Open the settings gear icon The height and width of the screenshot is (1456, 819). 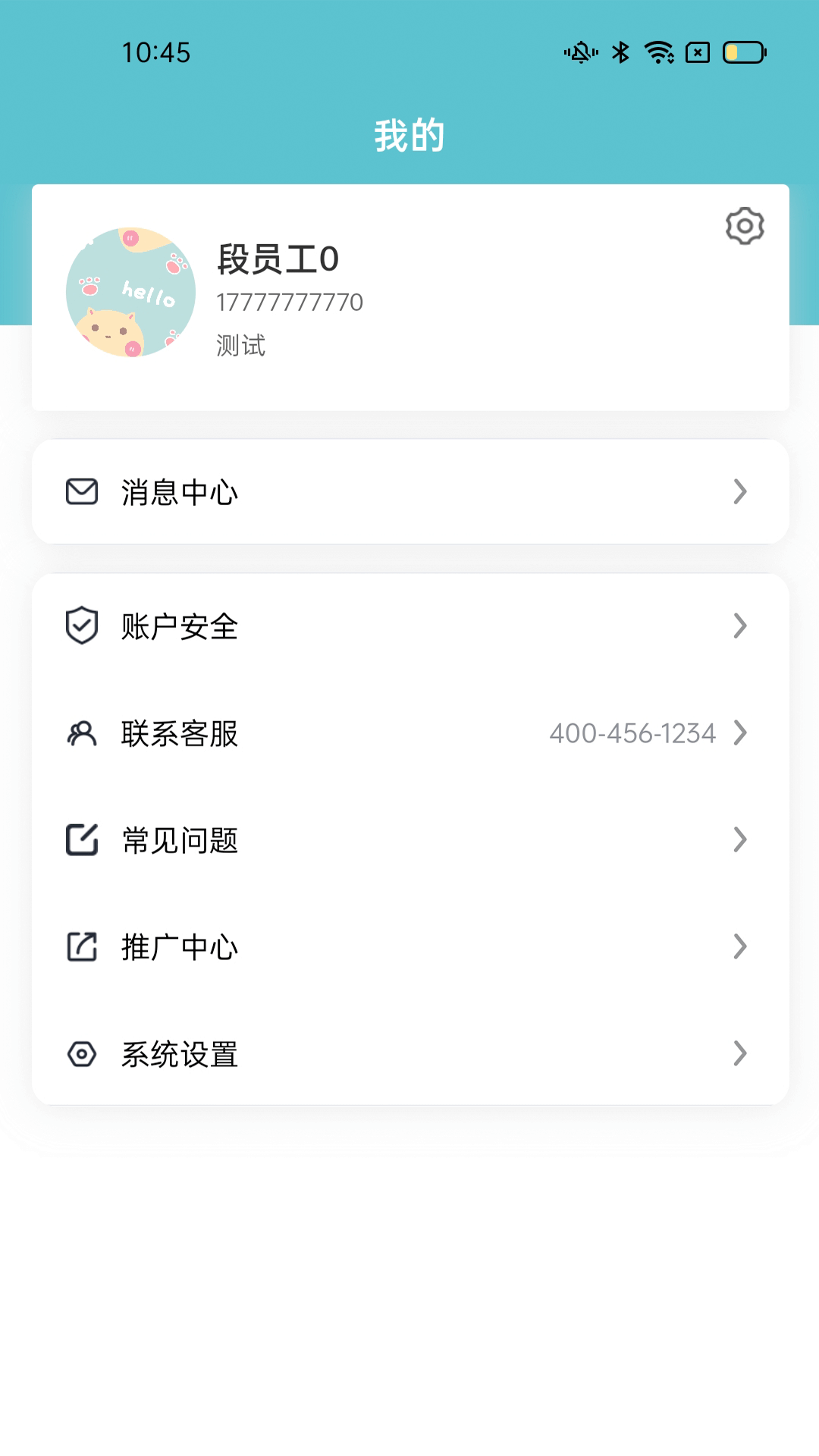click(745, 226)
